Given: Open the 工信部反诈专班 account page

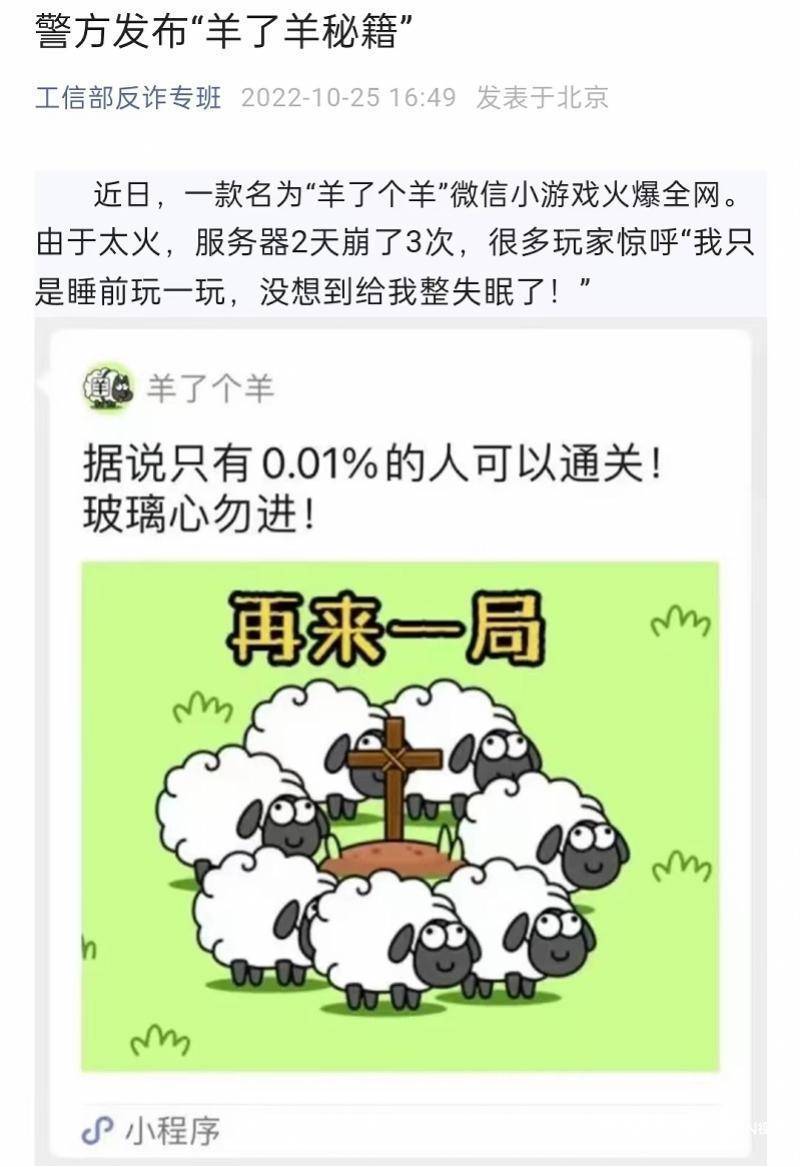Looking at the screenshot, I should point(128,98).
